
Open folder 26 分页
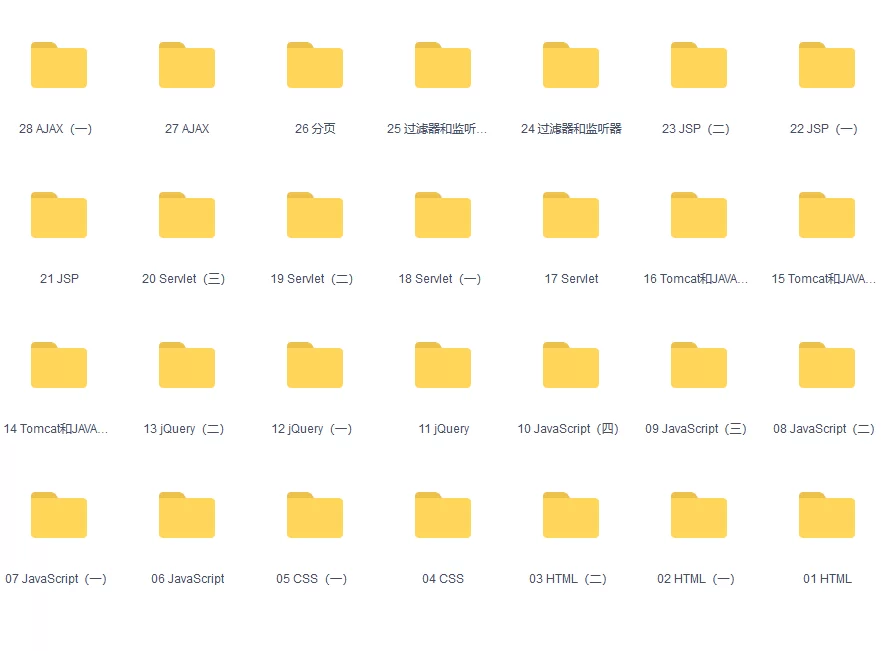point(315,66)
